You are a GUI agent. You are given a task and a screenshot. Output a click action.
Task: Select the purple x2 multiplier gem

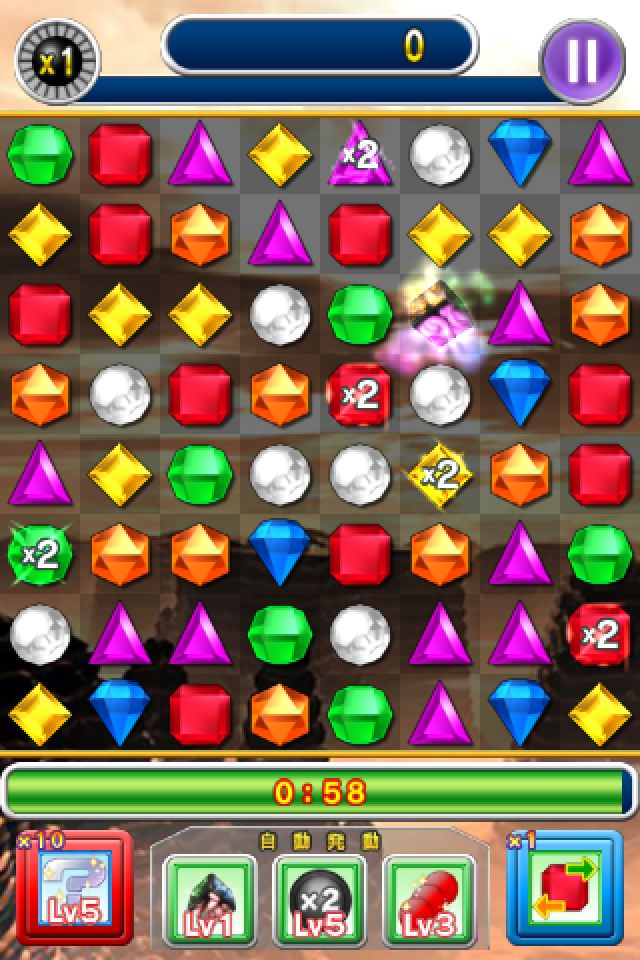click(359, 153)
